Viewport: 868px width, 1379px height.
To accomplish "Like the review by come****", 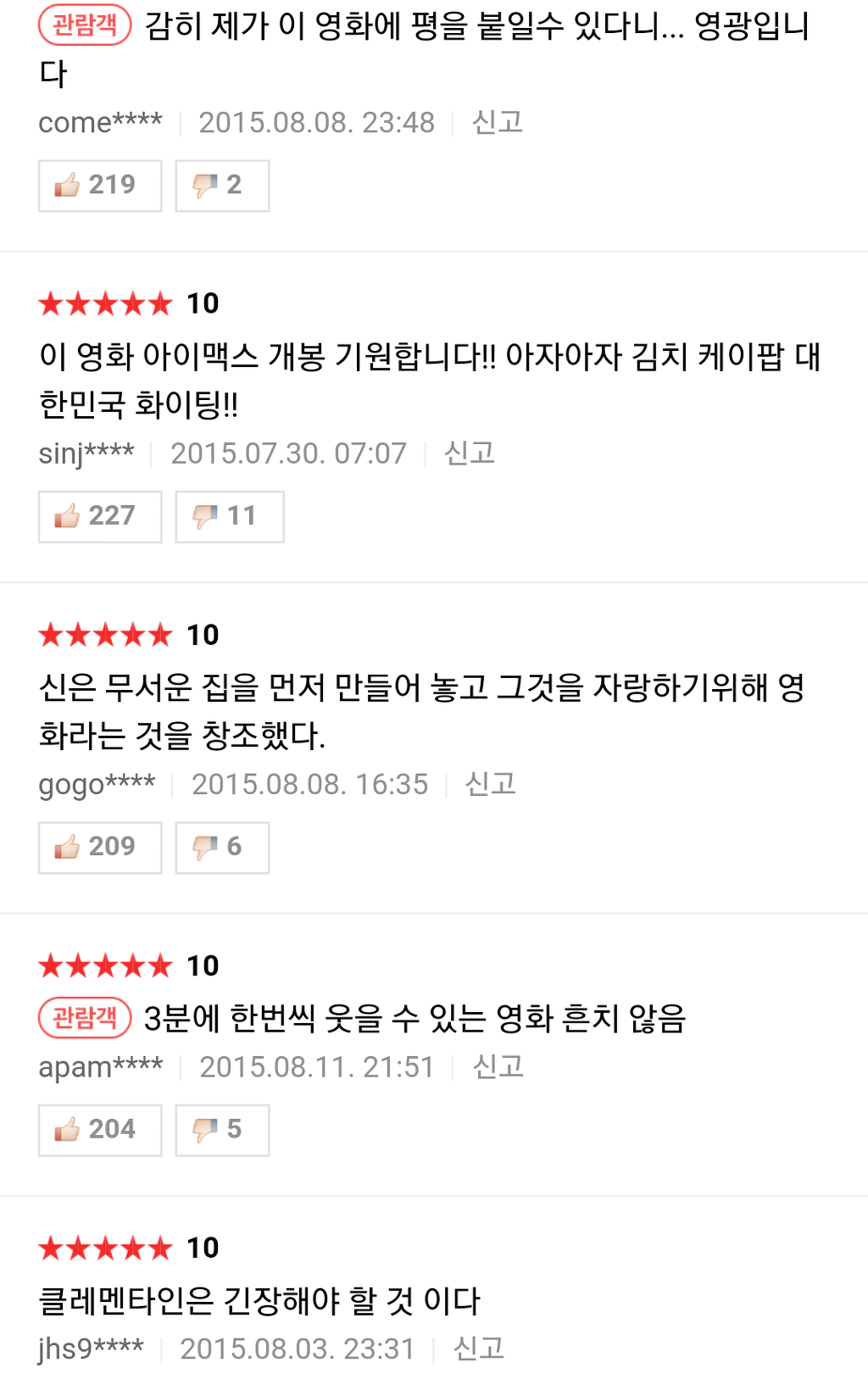I will [x=100, y=186].
